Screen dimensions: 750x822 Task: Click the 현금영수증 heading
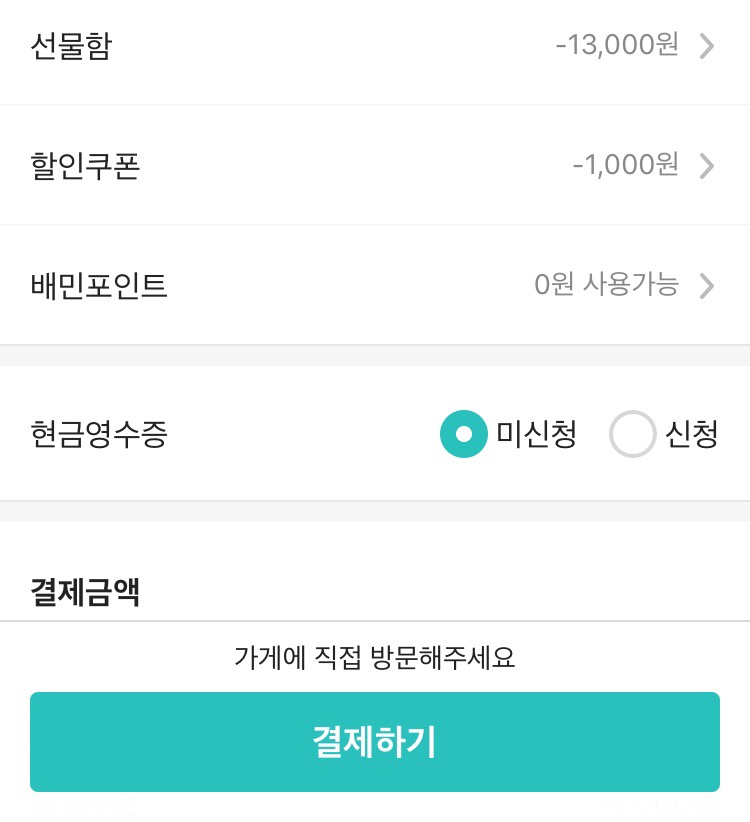[98, 434]
